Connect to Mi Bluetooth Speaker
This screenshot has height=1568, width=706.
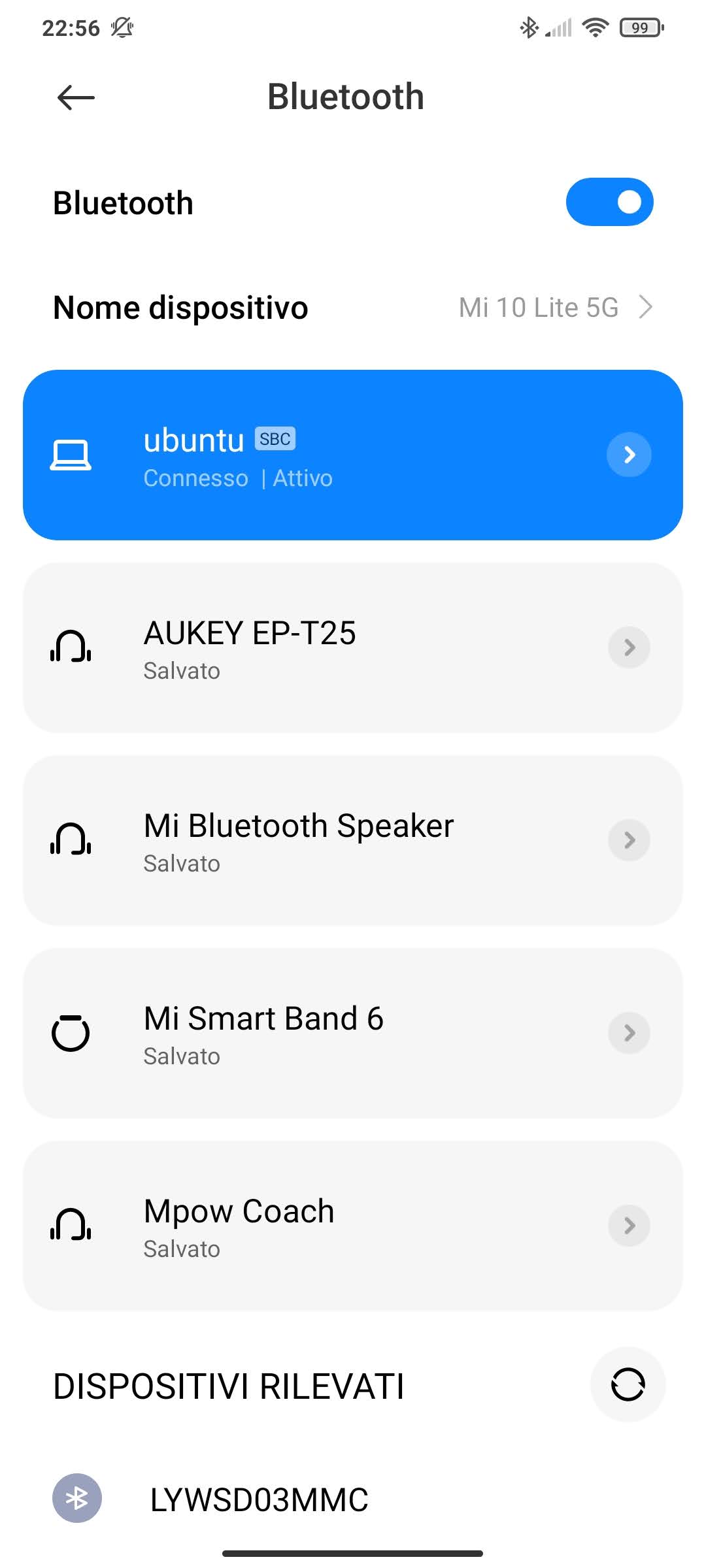327,841
